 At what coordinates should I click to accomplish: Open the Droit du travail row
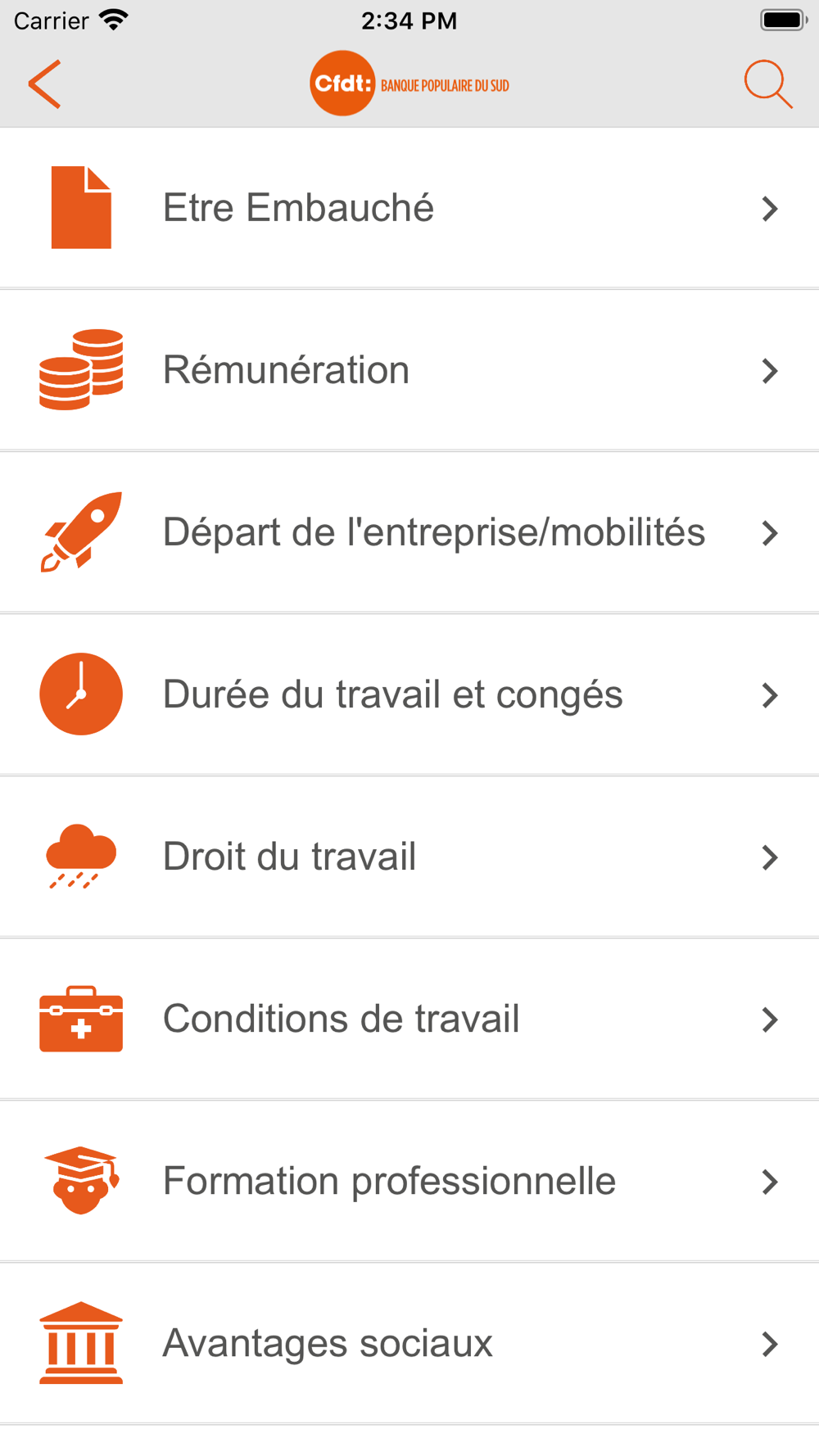pyautogui.click(x=409, y=857)
